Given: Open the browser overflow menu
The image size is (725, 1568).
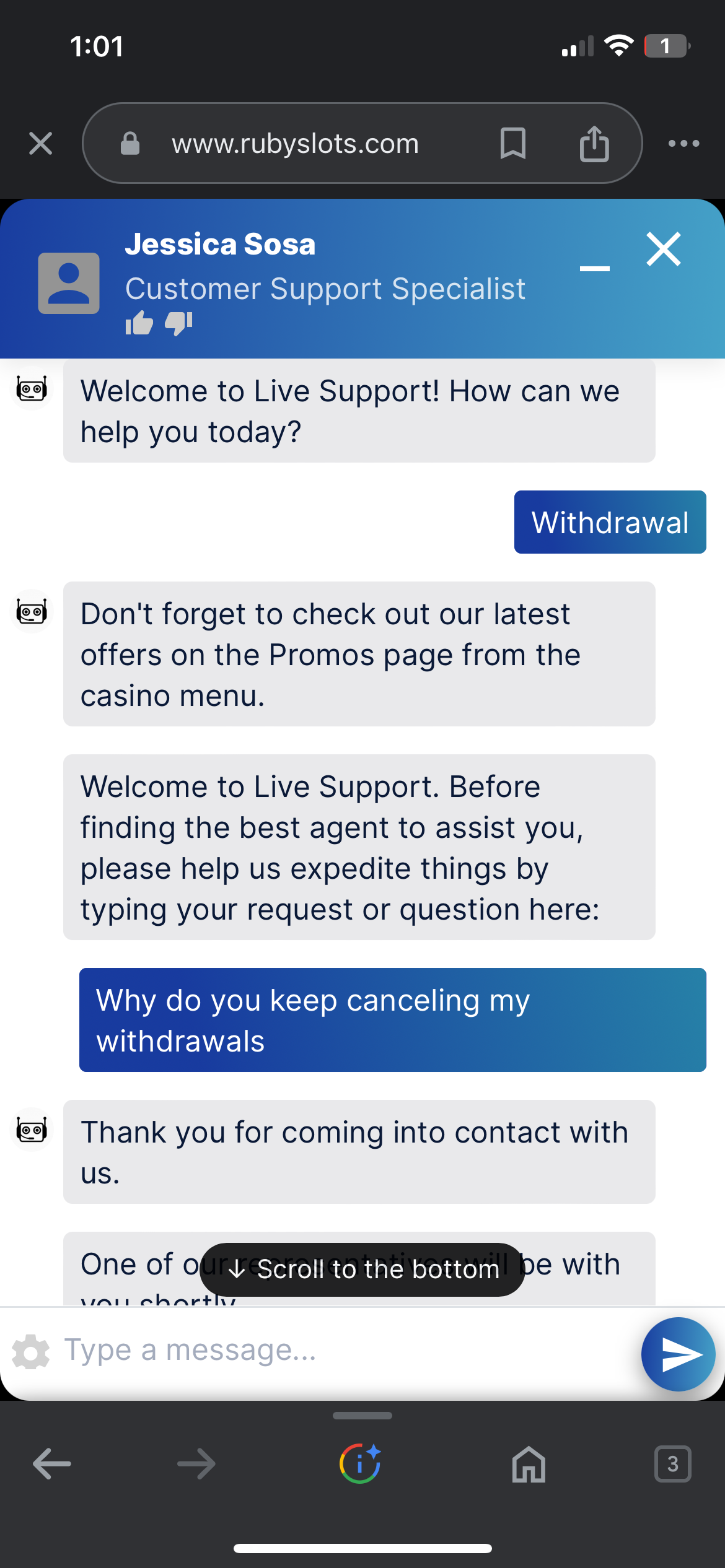Looking at the screenshot, I should pyautogui.click(x=683, y=144).
